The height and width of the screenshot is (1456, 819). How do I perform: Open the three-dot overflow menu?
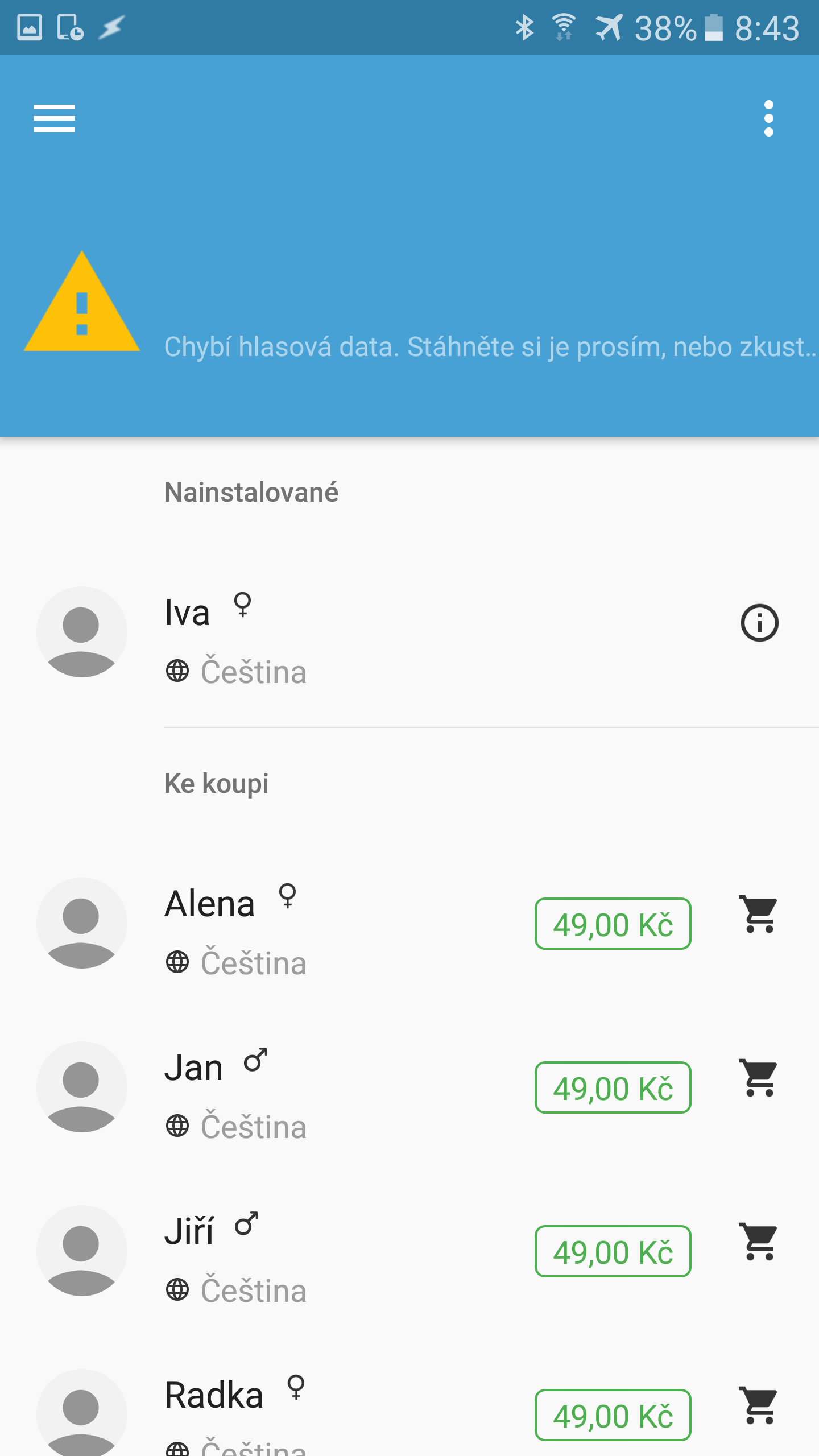769,118
